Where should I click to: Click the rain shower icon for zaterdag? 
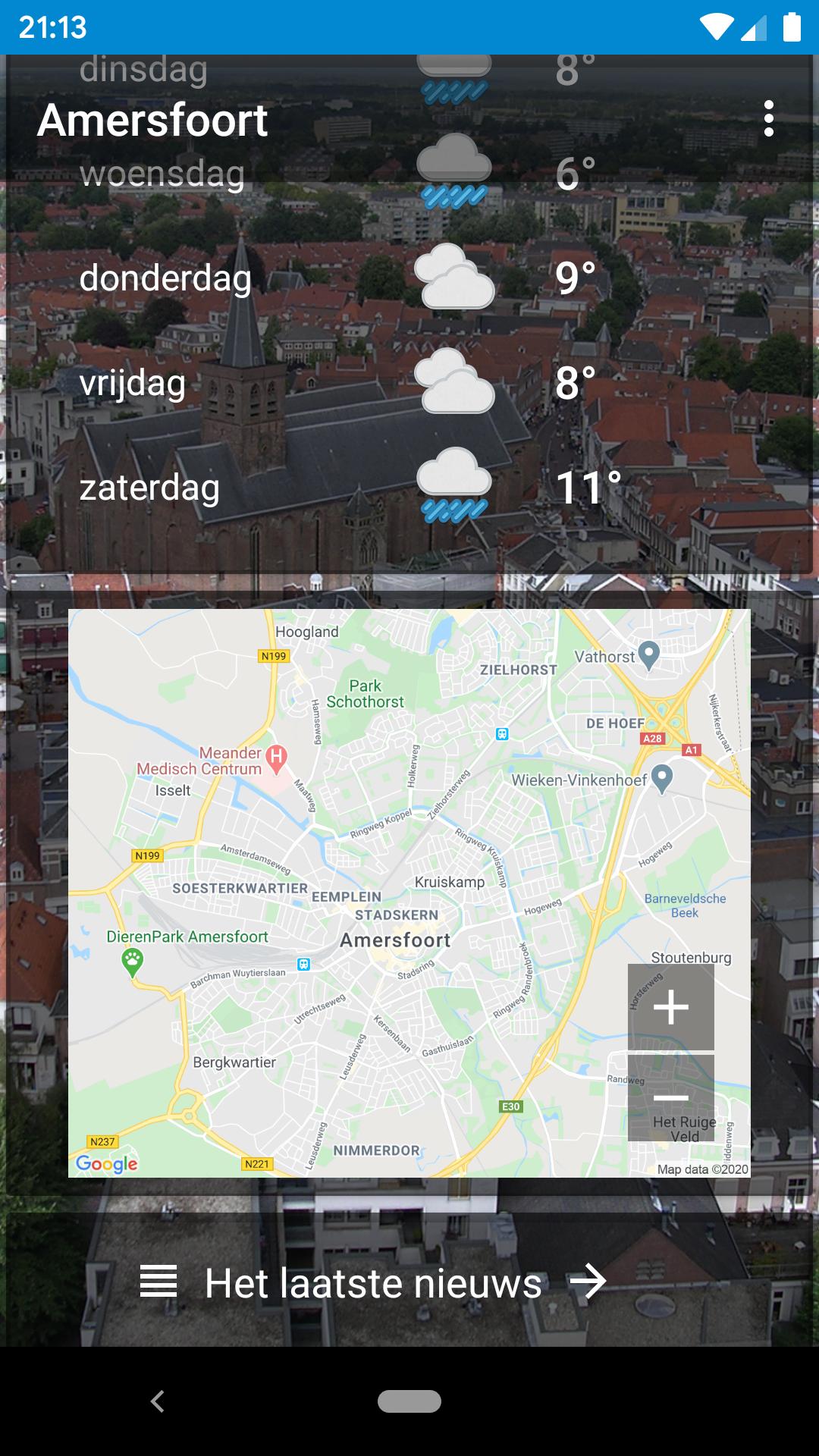(x=453, y=485)
